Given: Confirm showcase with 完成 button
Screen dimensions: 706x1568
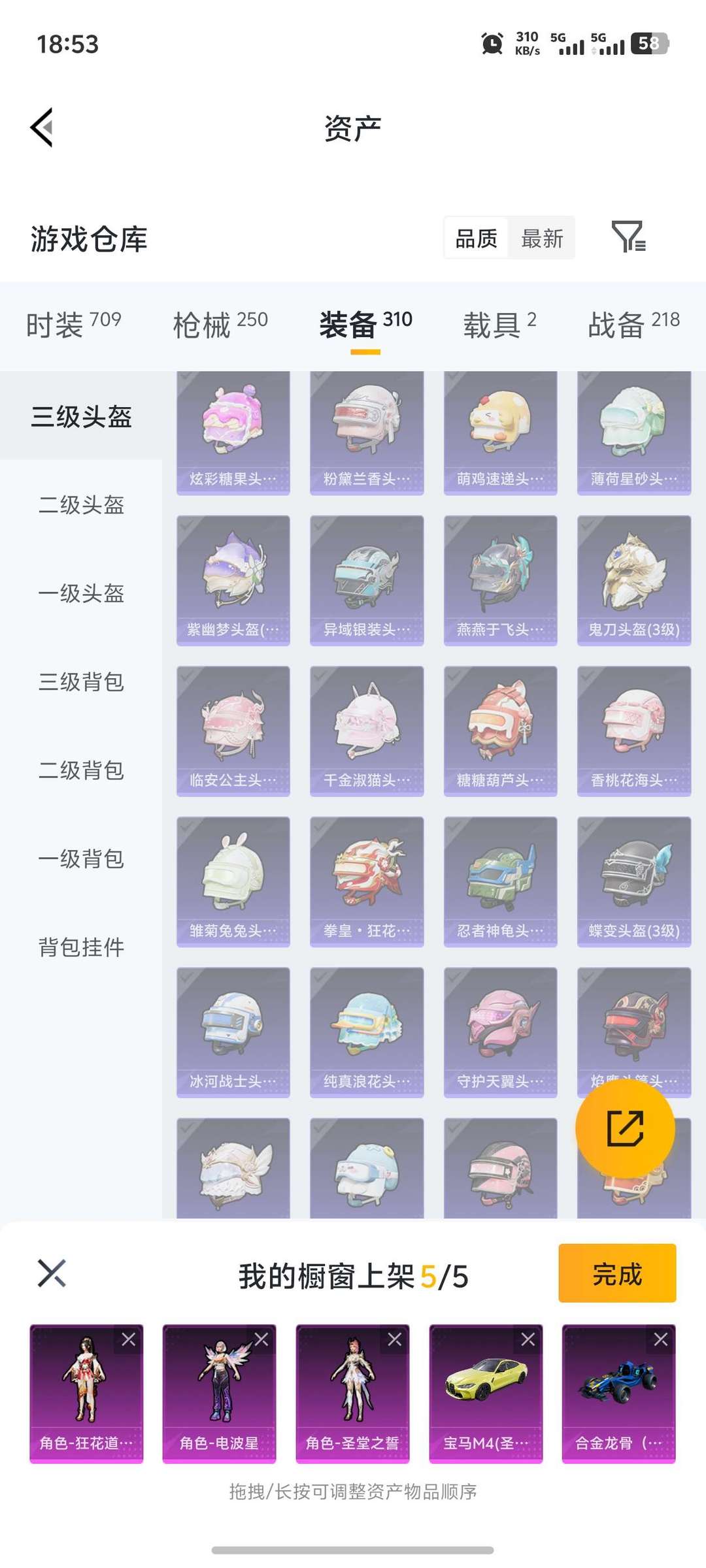Looking at the screenshot, I should [x=616, y=1273].
